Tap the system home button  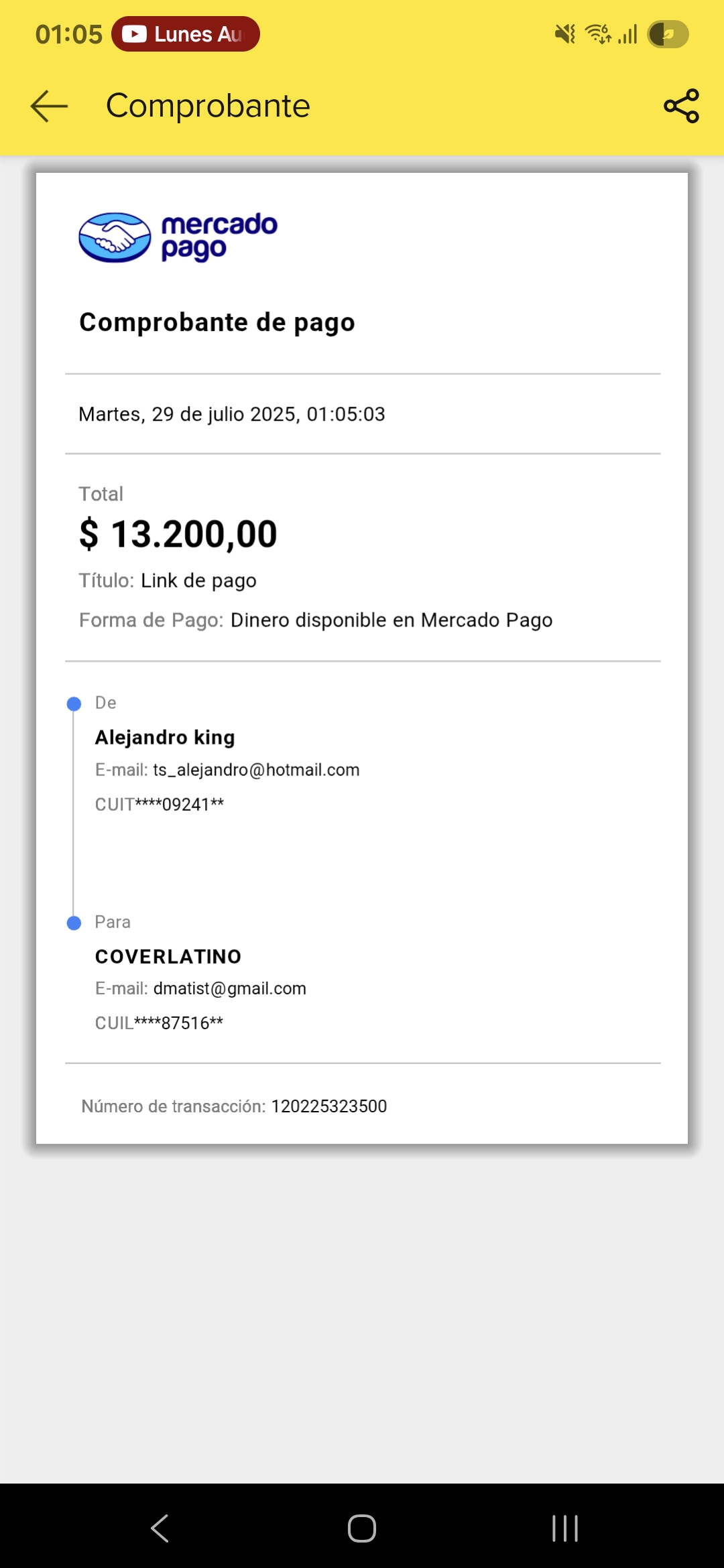coord(362,1528)
